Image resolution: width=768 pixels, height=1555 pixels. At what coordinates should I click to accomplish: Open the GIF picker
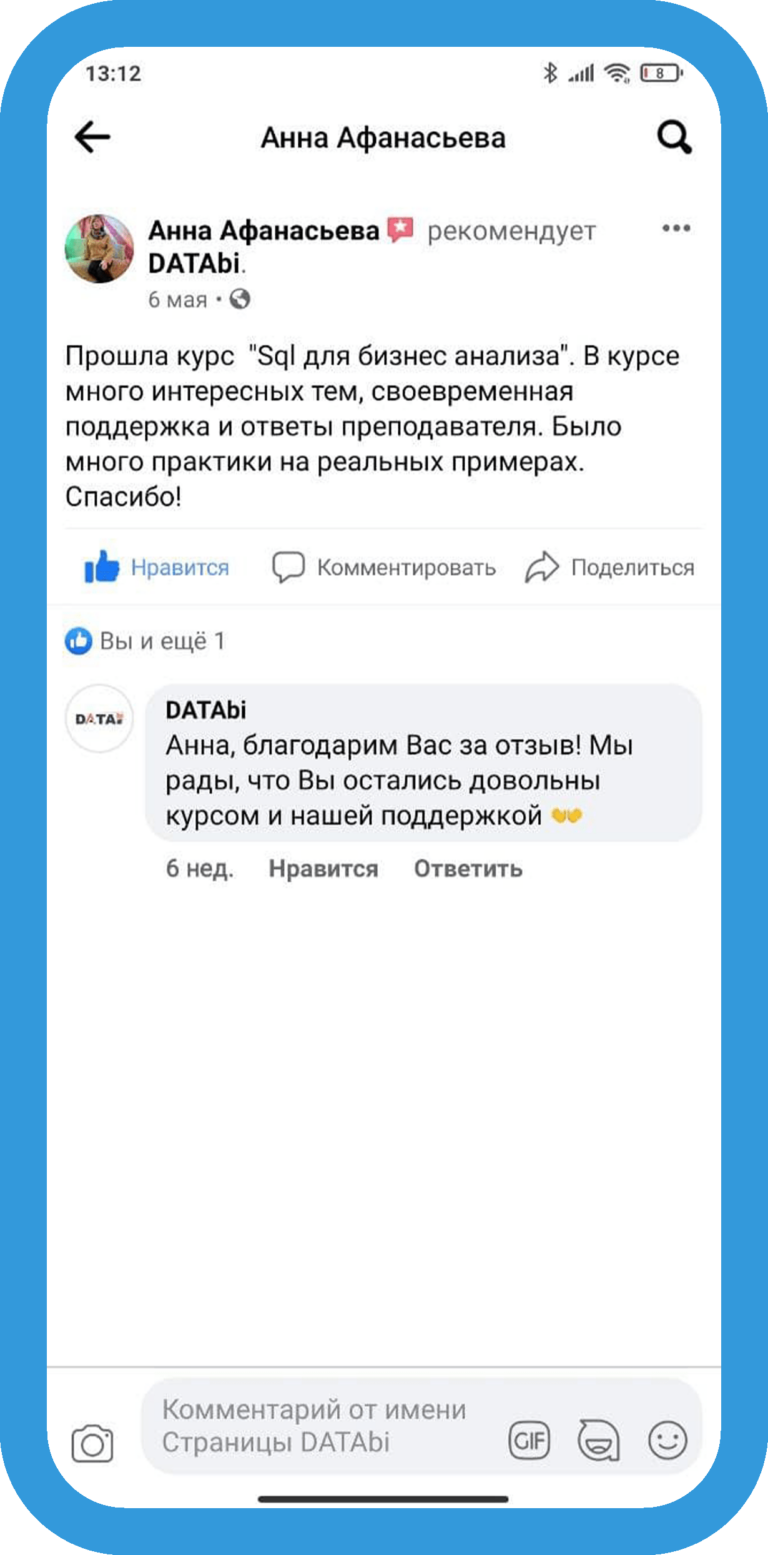(x=529, y=1441)
